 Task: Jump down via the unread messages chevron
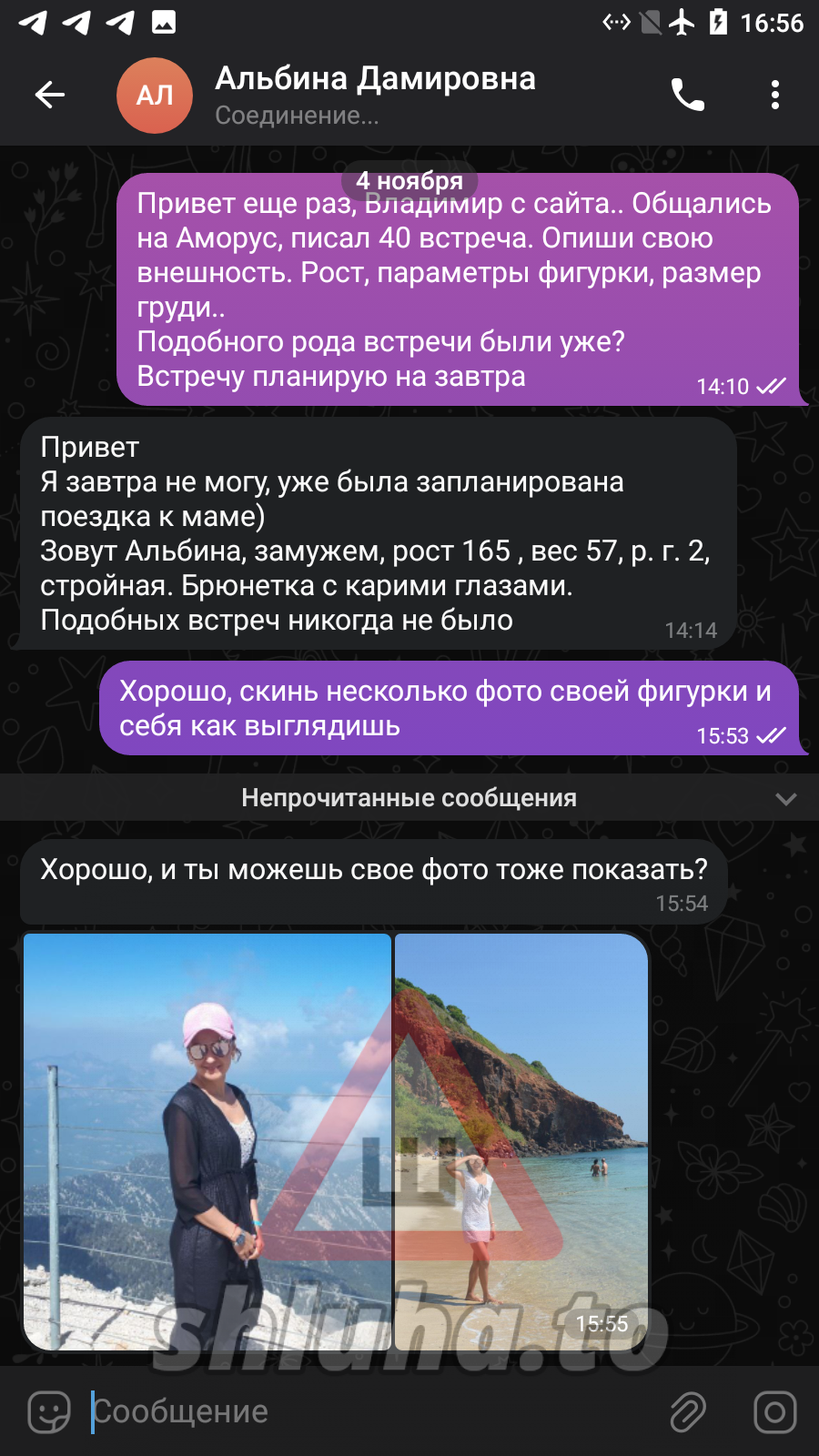(x=785, y=799)
